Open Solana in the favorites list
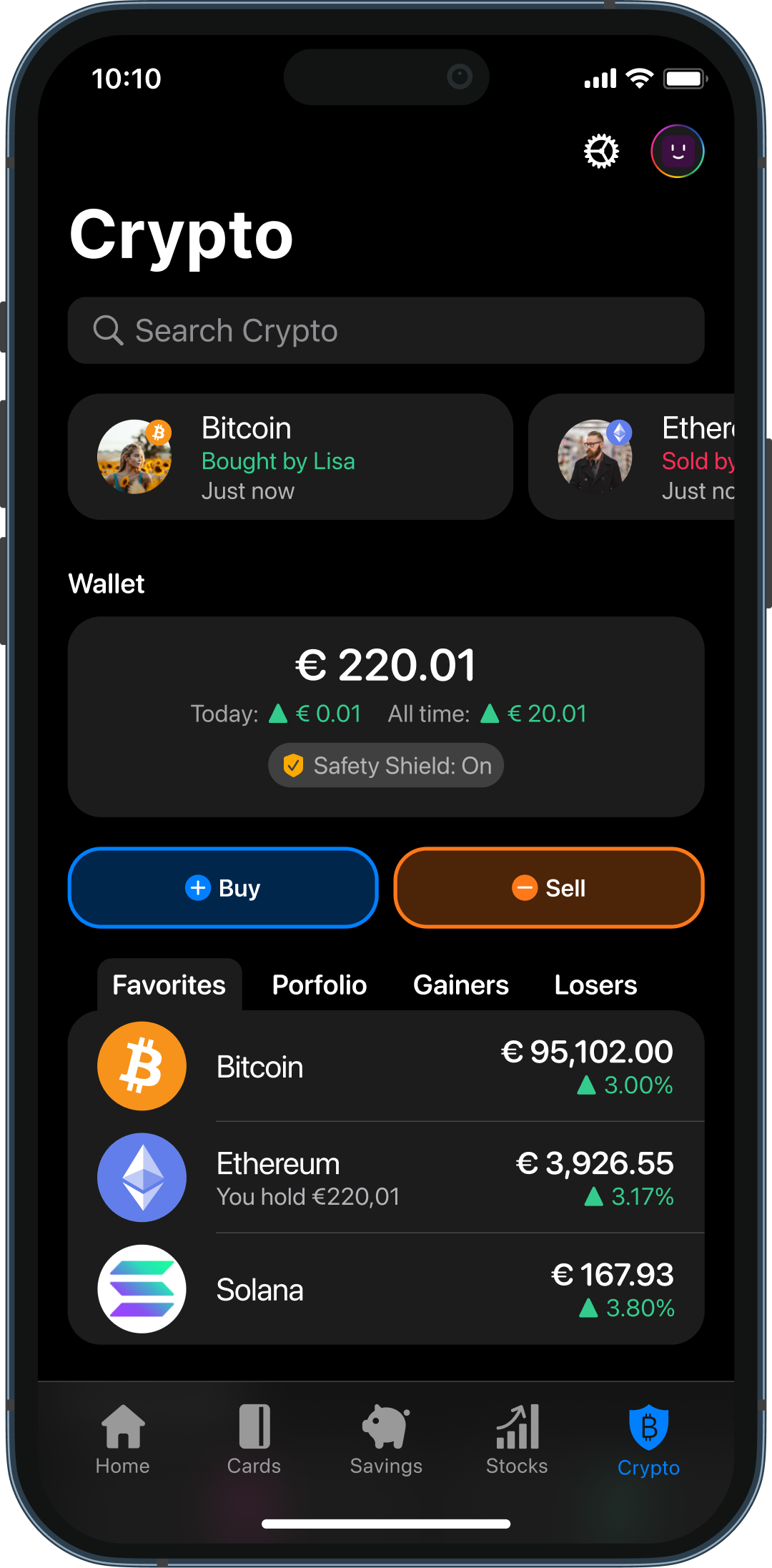The width and height of the screenshot is (772, 1568). (x=386, y=1289)
